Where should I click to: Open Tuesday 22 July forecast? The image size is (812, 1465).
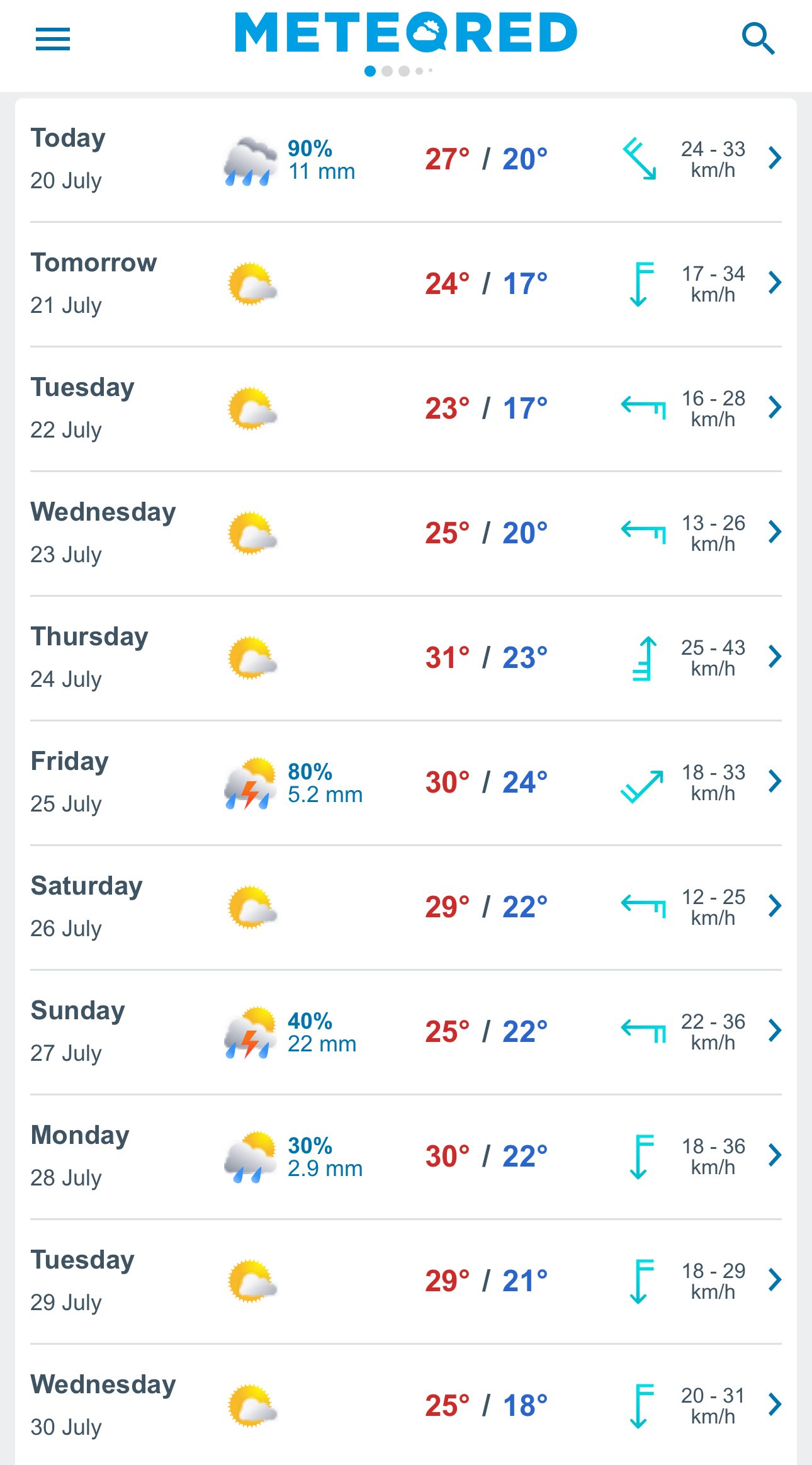click(405, 408)
